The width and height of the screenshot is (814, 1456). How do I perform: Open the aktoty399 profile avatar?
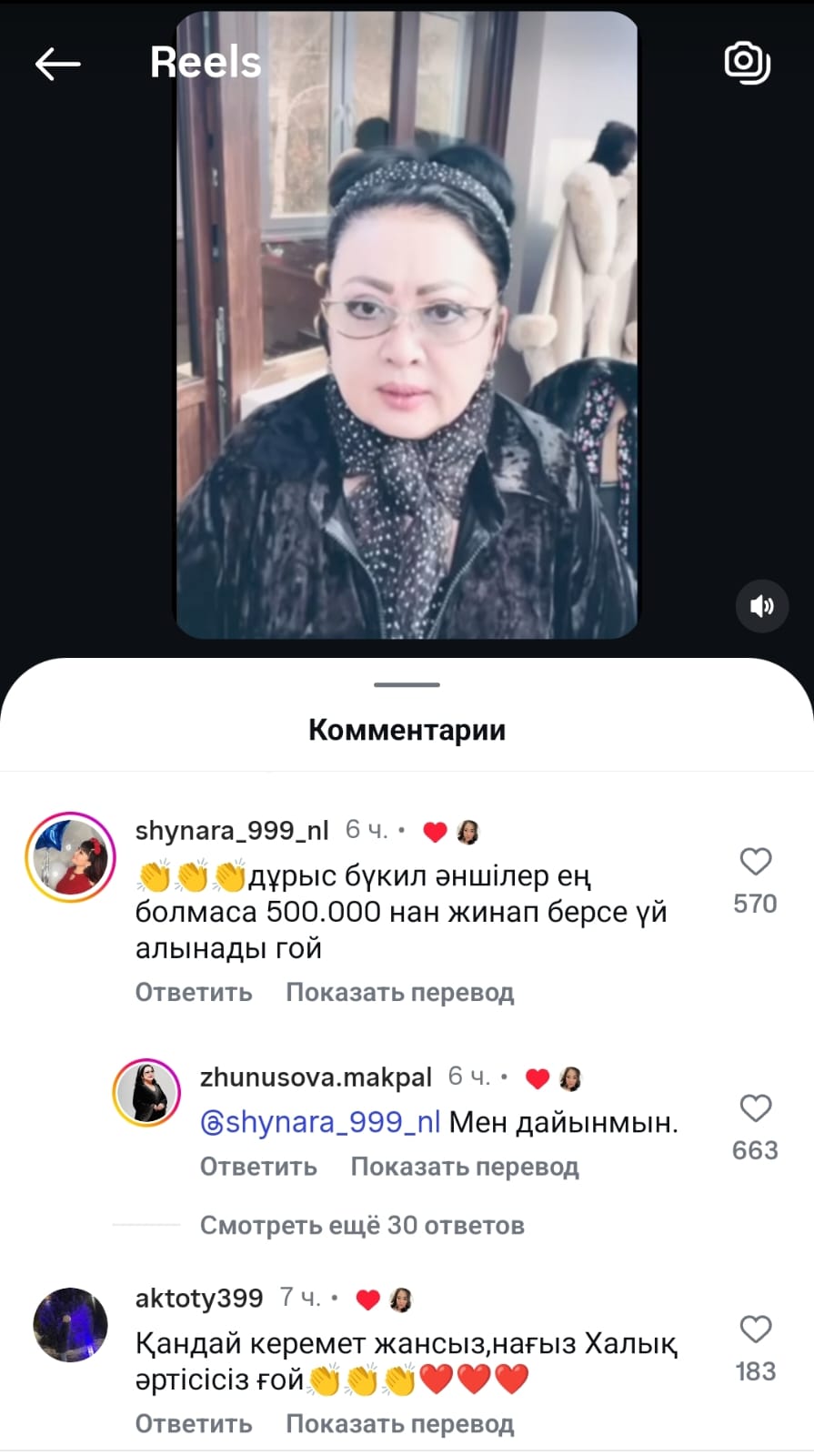click(x=70, y=1324)
